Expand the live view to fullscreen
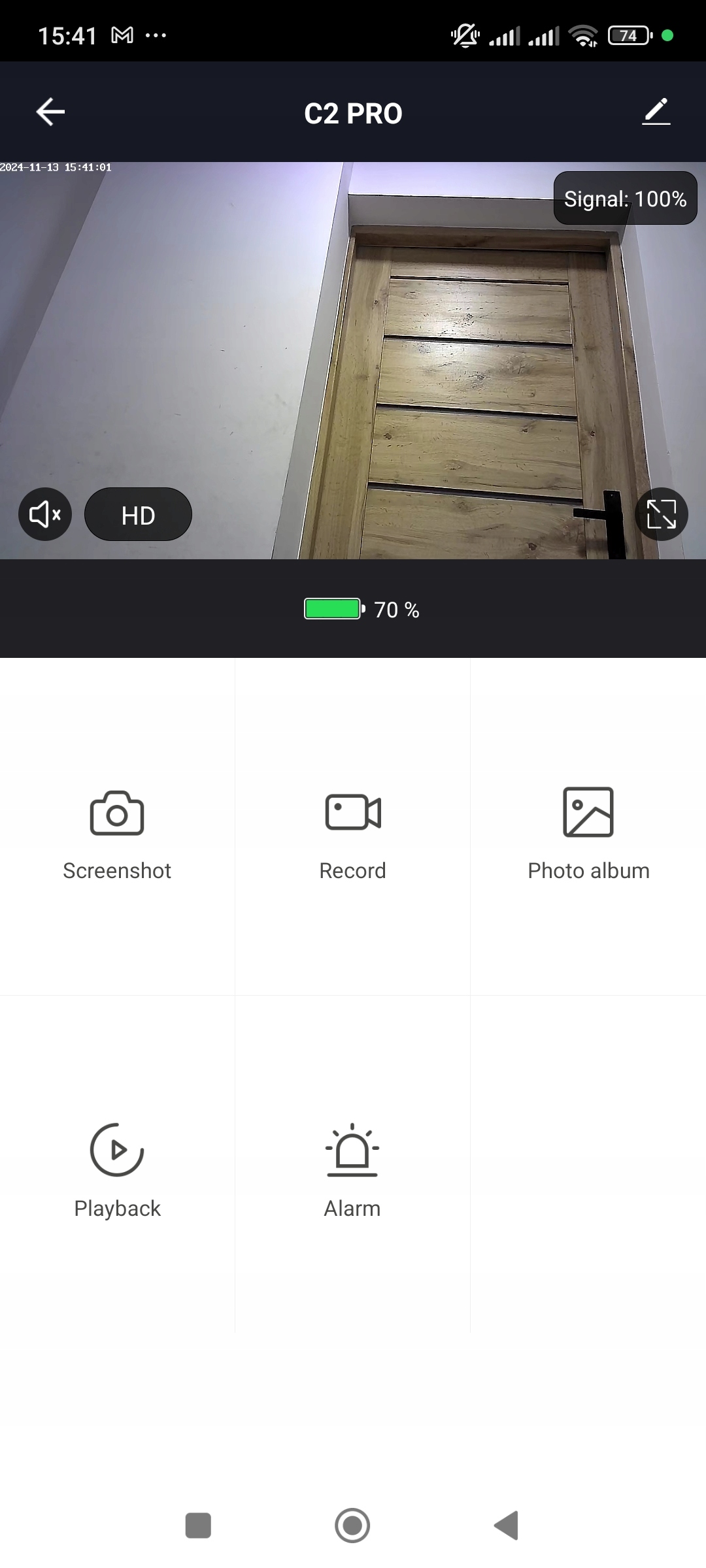Viewport: 706px width, 1568px height. [x=661, y=514]
